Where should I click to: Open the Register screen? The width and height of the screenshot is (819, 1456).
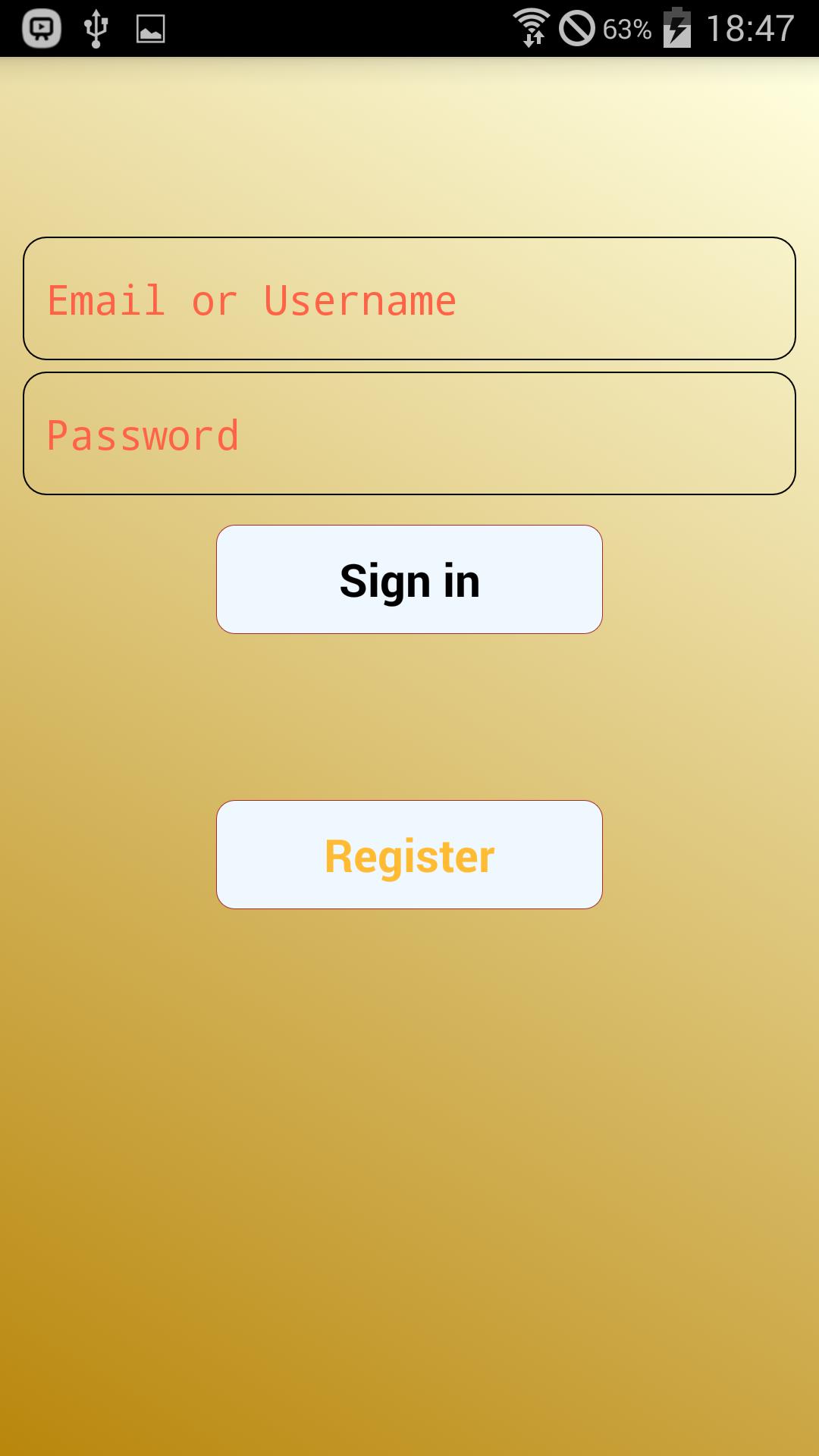pyautogui.click(x=409, y=855)
